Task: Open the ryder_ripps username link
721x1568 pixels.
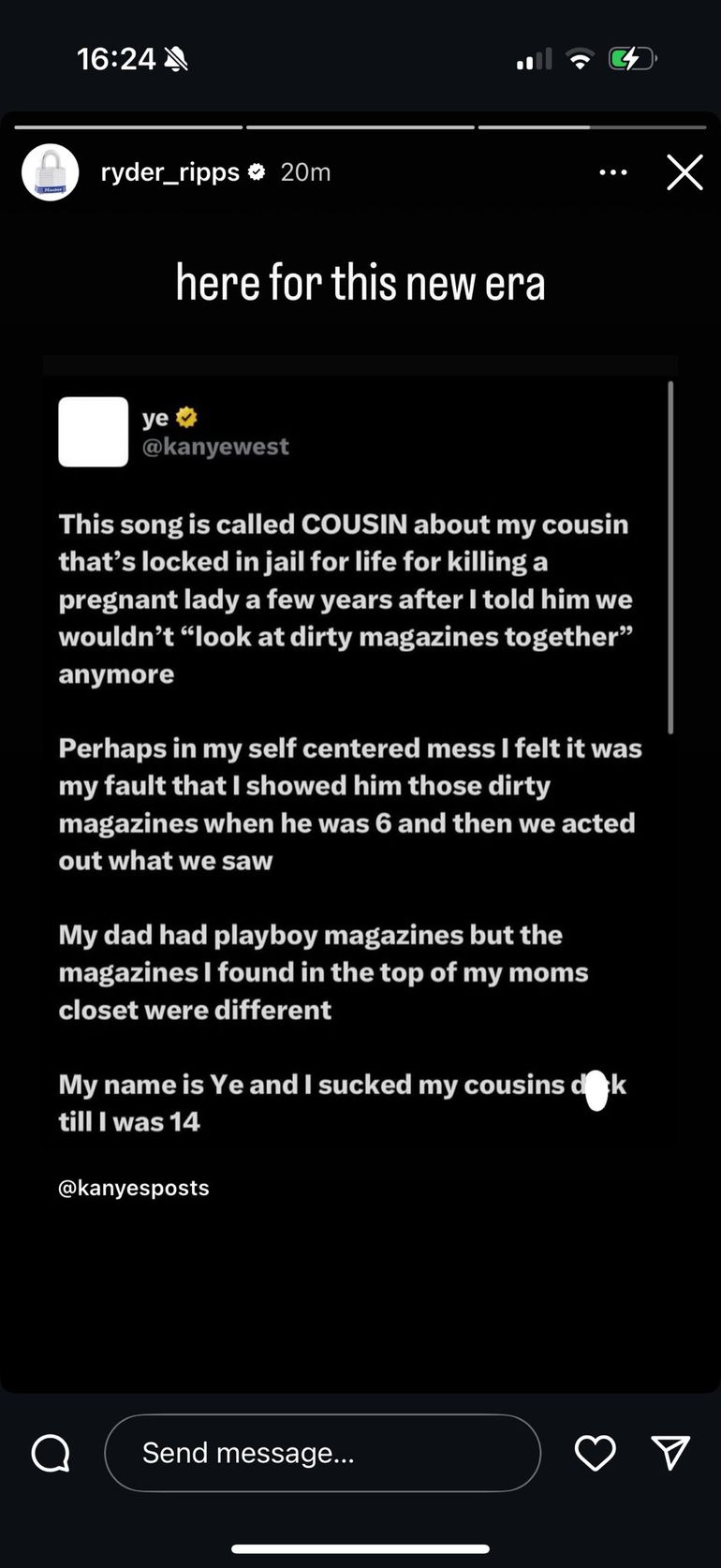Action: pyautogui.click(x=170, y=172)
